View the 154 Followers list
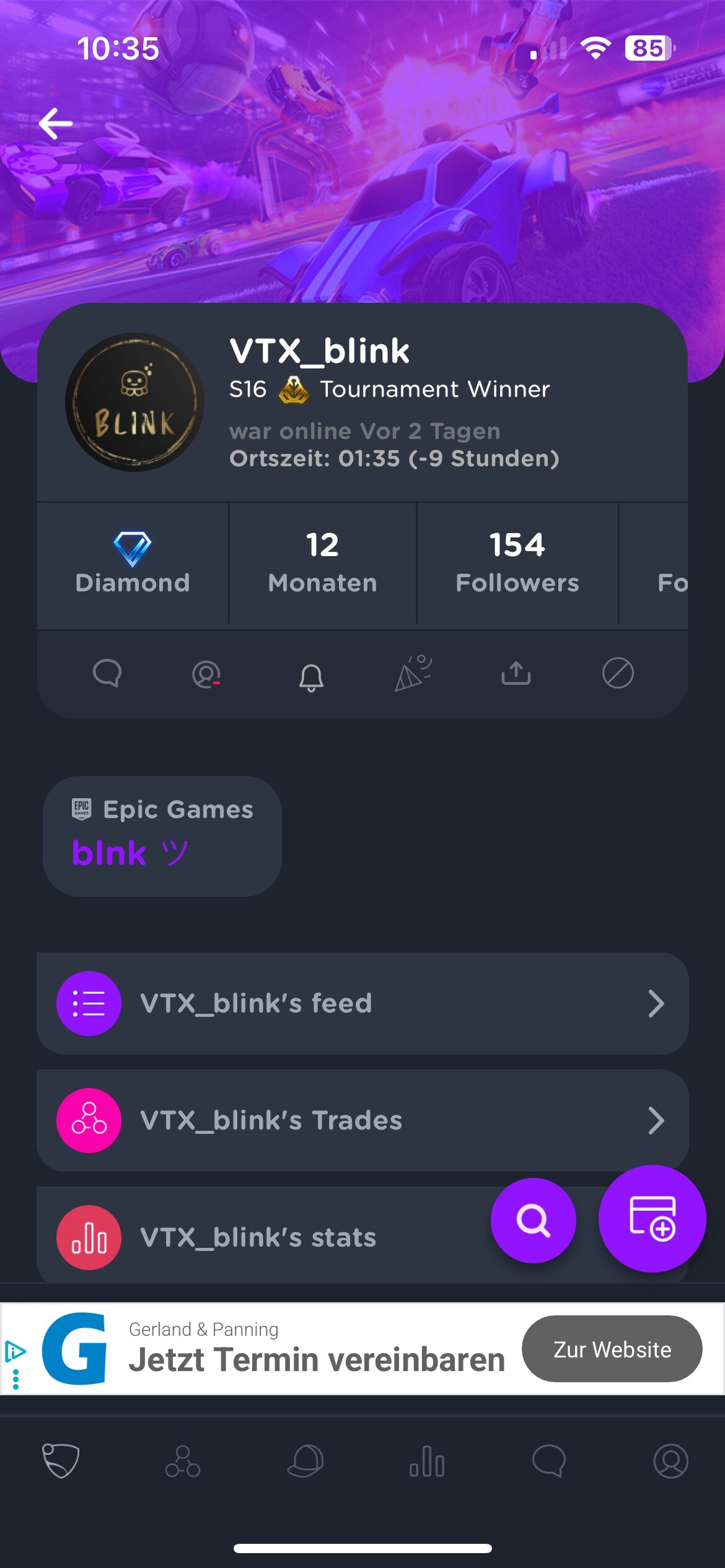725x1568 pixels. (517, 562)
